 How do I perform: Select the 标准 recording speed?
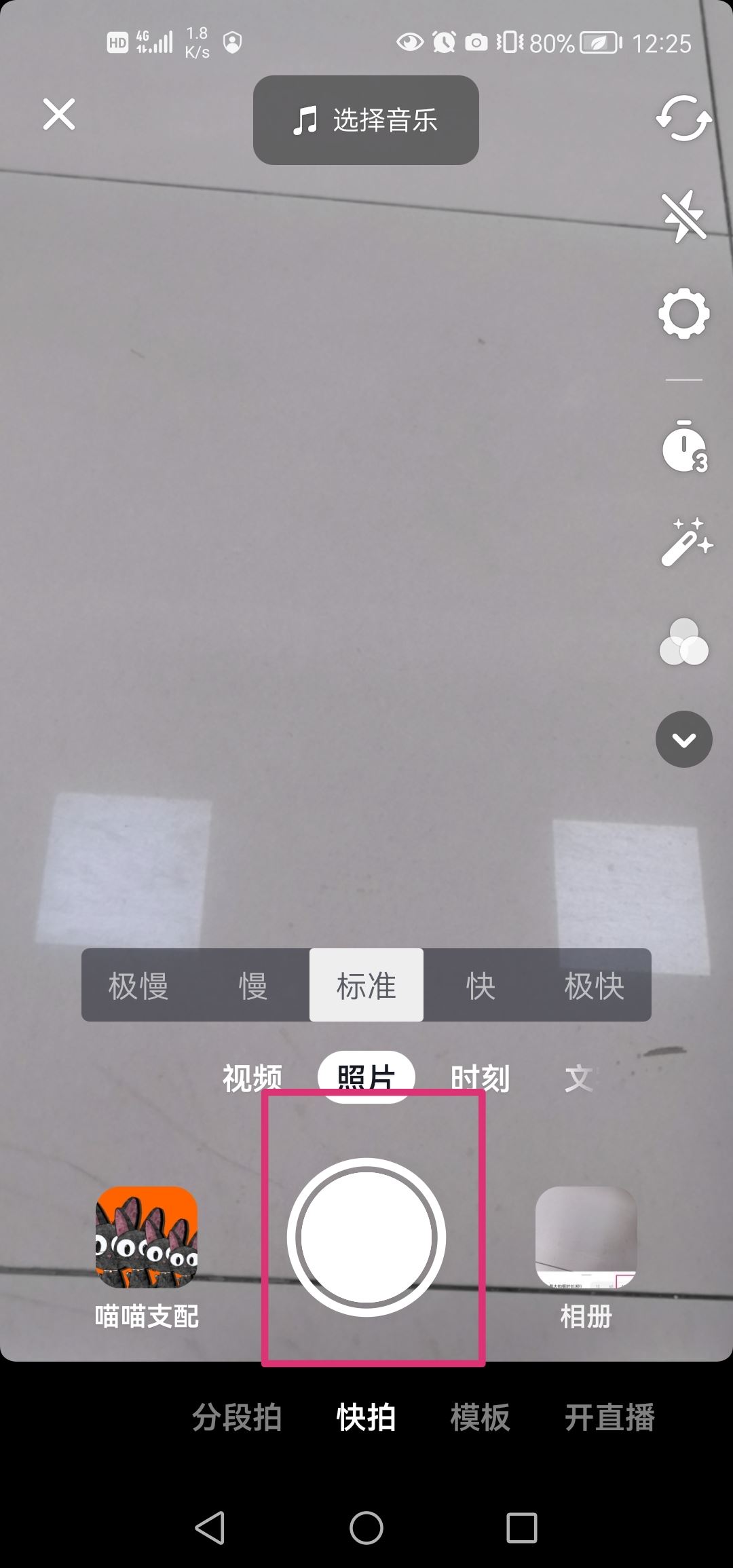(x=365, y=986)
